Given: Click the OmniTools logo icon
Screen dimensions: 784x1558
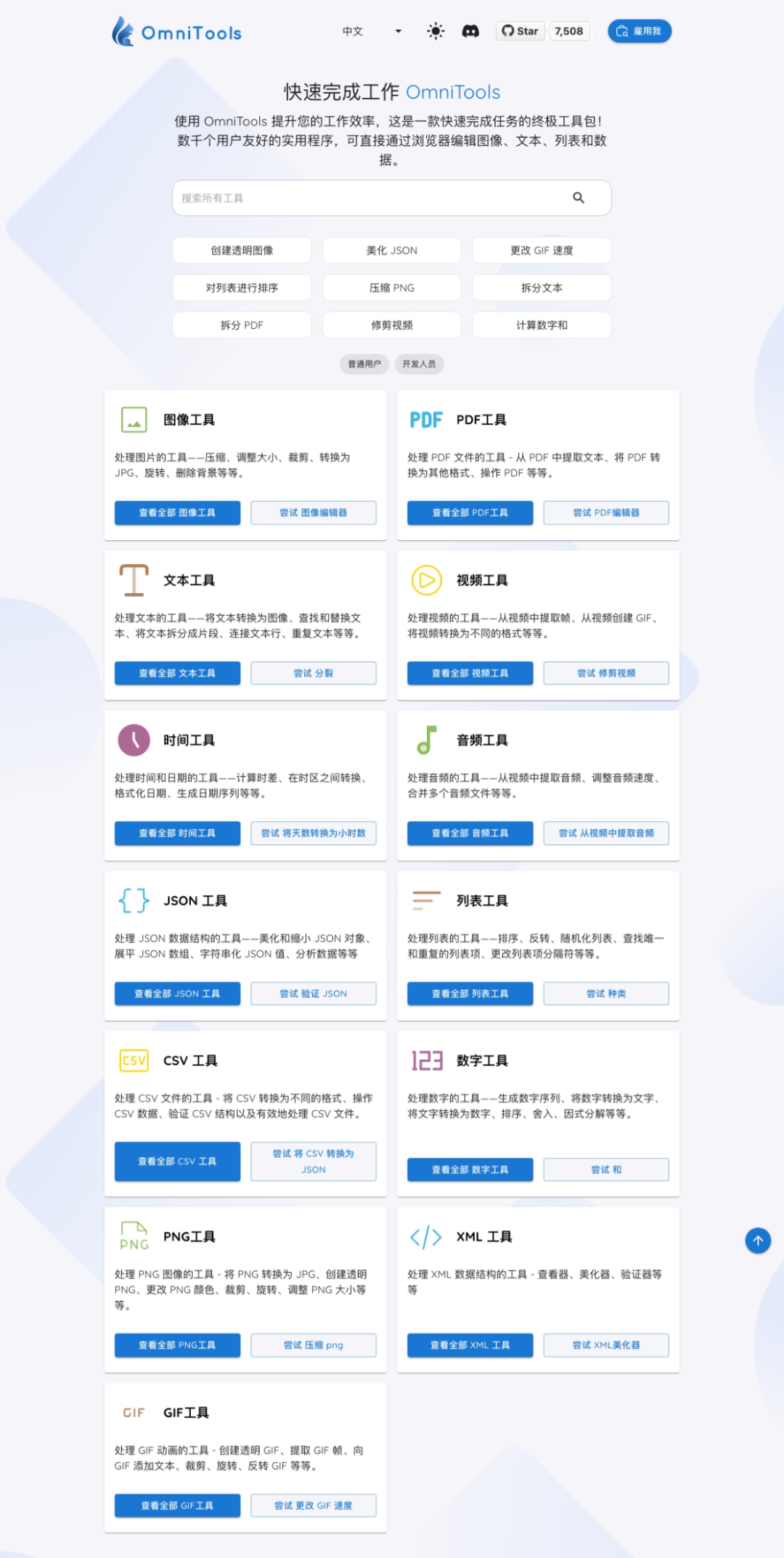Looking at the screenshot, I should [123, 31].
